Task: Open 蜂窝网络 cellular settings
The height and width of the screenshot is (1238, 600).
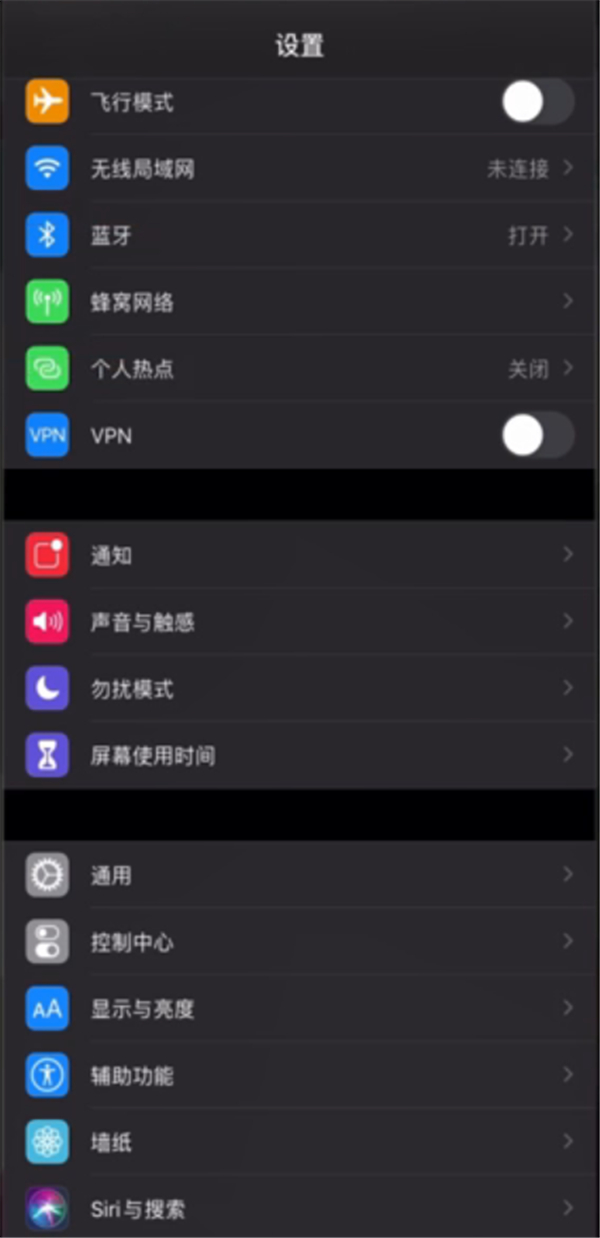Action: point(300,302)
